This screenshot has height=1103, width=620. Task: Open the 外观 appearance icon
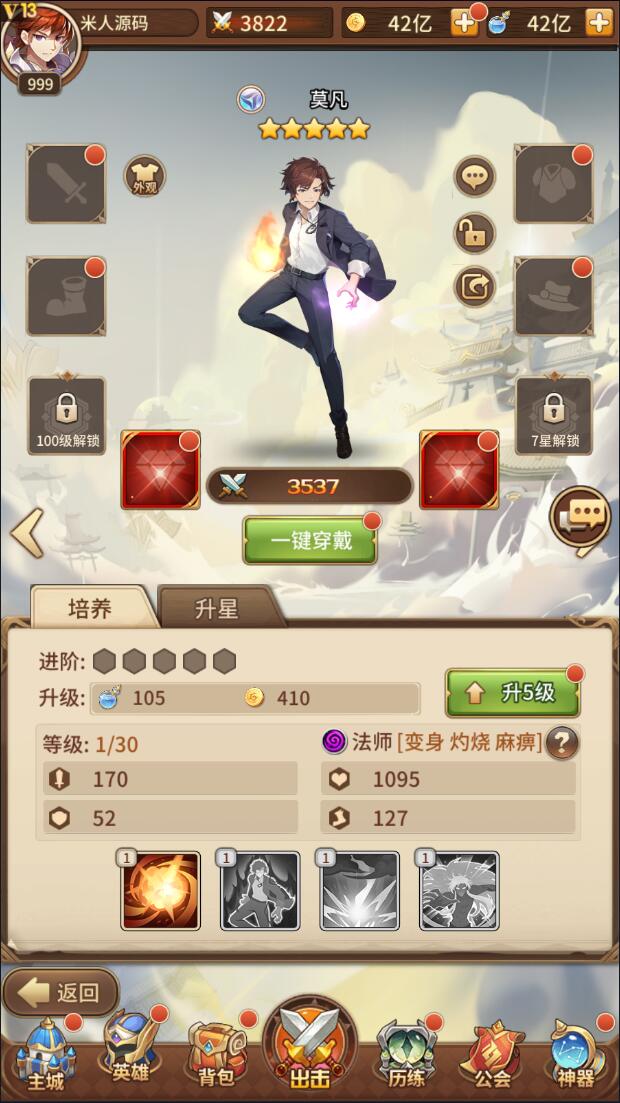tap(145, 177)
